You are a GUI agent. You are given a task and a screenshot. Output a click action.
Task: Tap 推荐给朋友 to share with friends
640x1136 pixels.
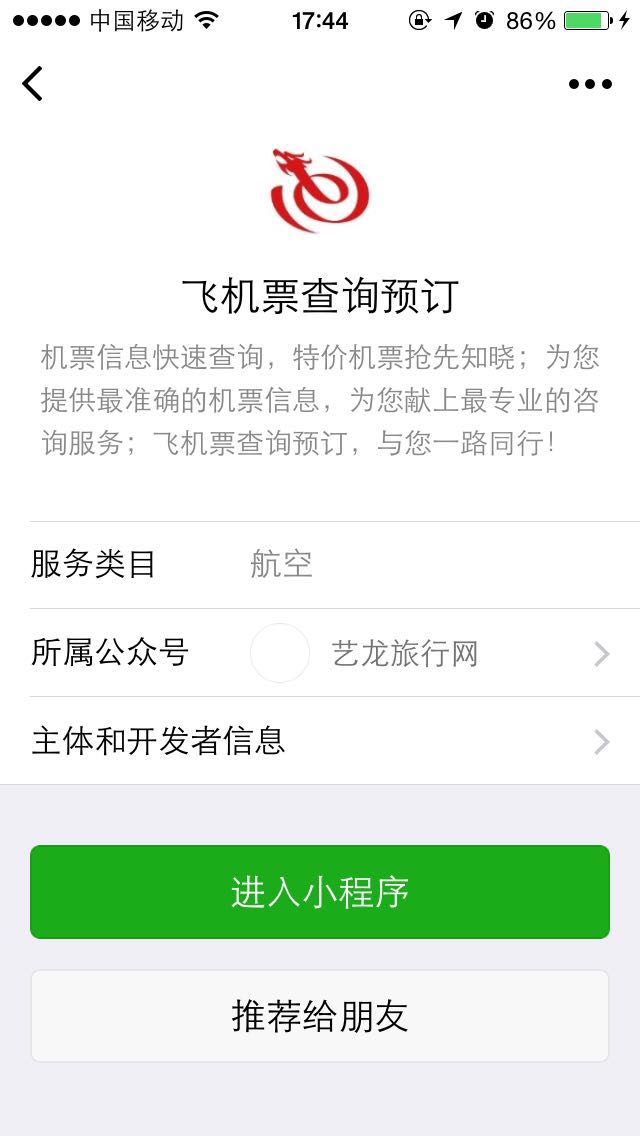coord(320,1016)
